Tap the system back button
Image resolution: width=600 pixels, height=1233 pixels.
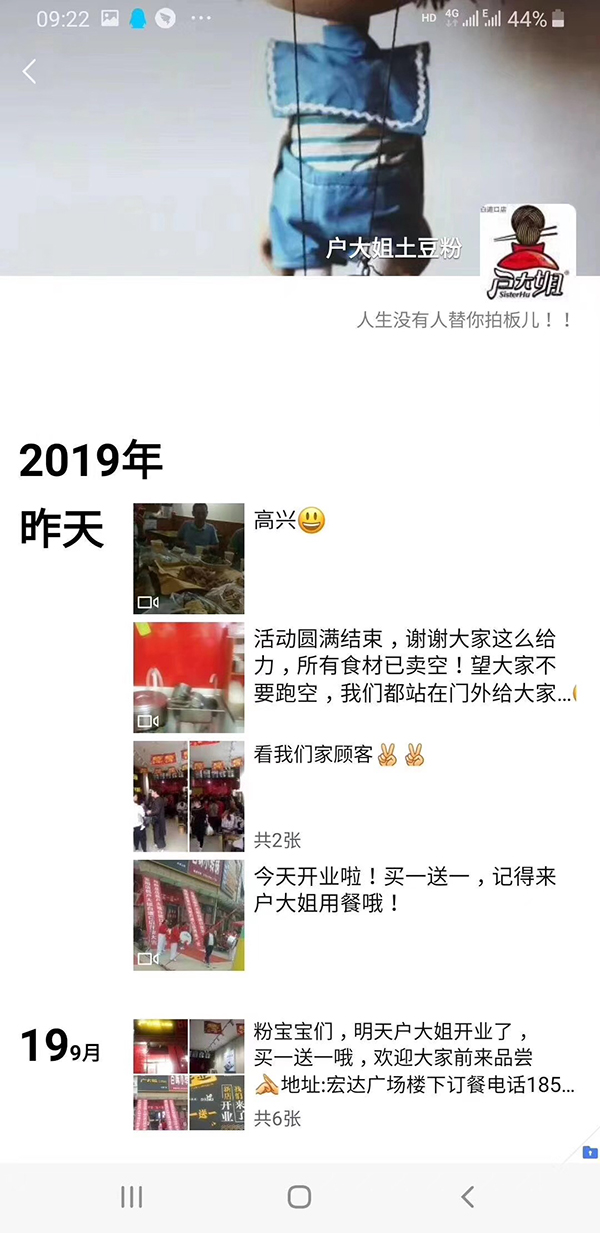(x=467, y=1197)
